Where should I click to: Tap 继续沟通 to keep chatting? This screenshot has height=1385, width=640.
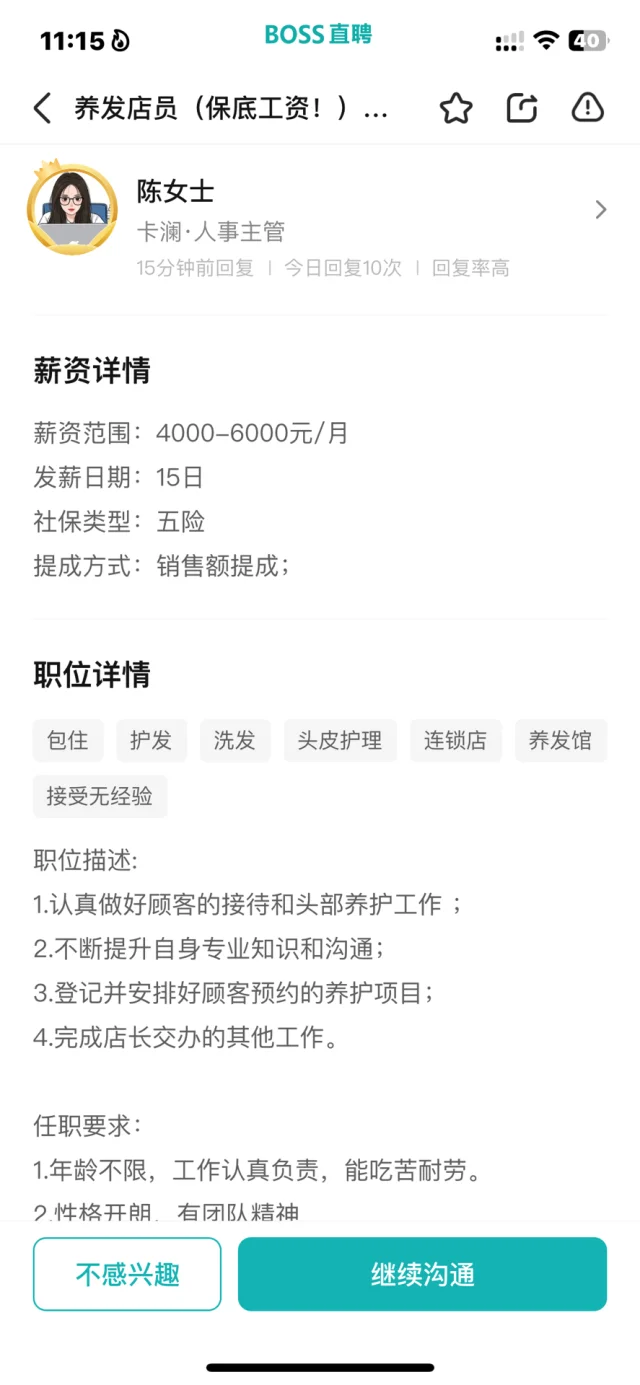(422, 1274)
